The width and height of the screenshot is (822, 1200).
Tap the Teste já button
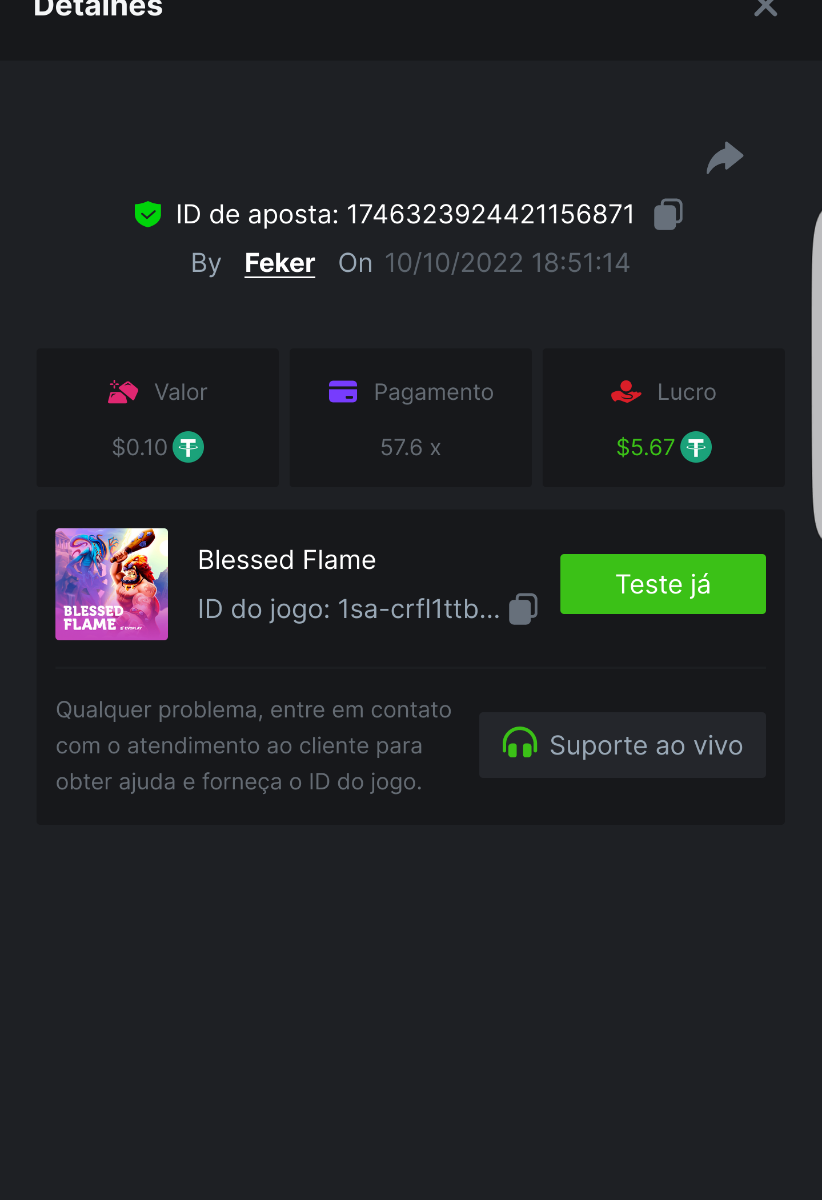(662, 584)
